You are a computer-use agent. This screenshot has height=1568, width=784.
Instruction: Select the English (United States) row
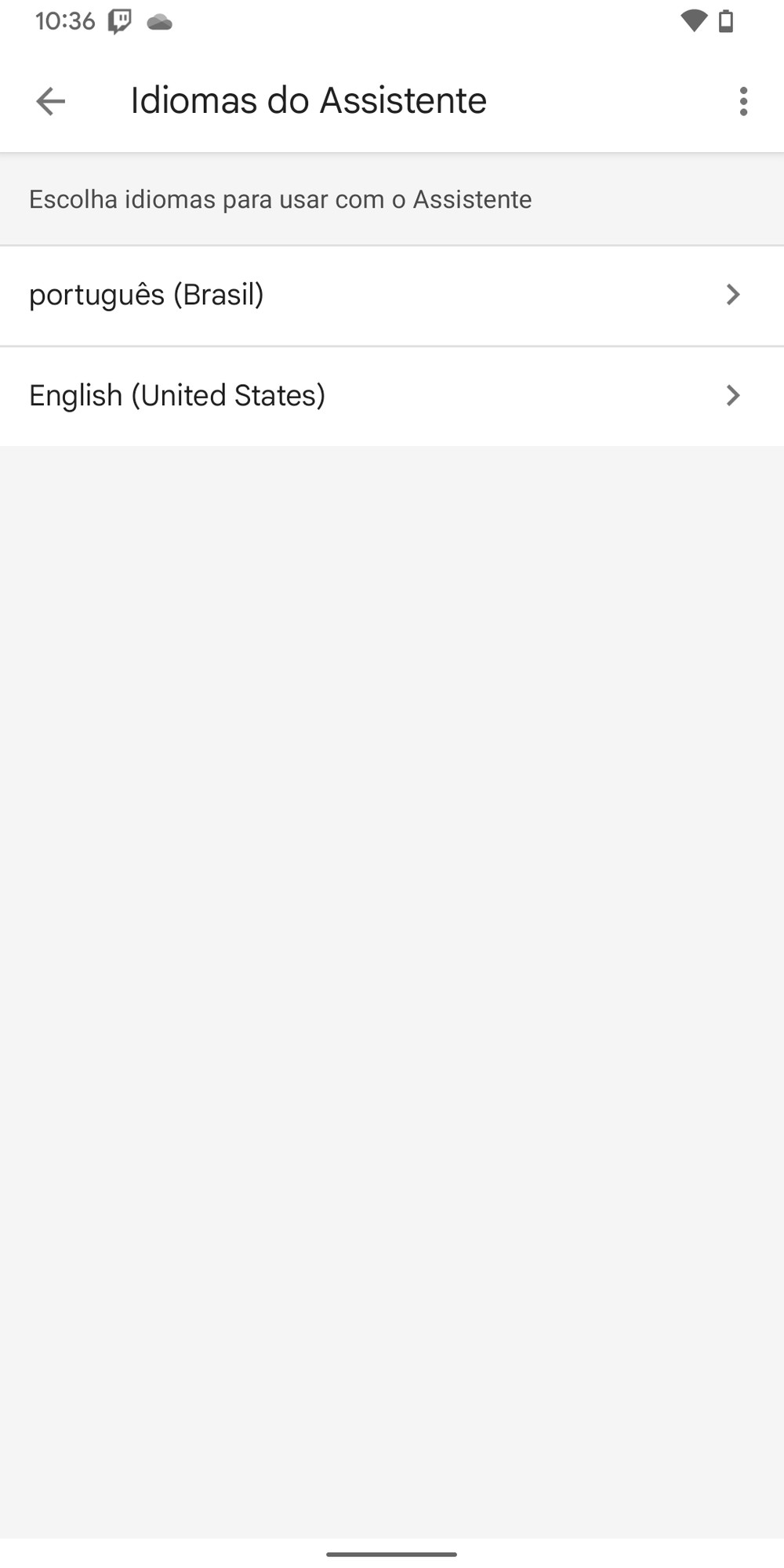click(x=392, y=396)
